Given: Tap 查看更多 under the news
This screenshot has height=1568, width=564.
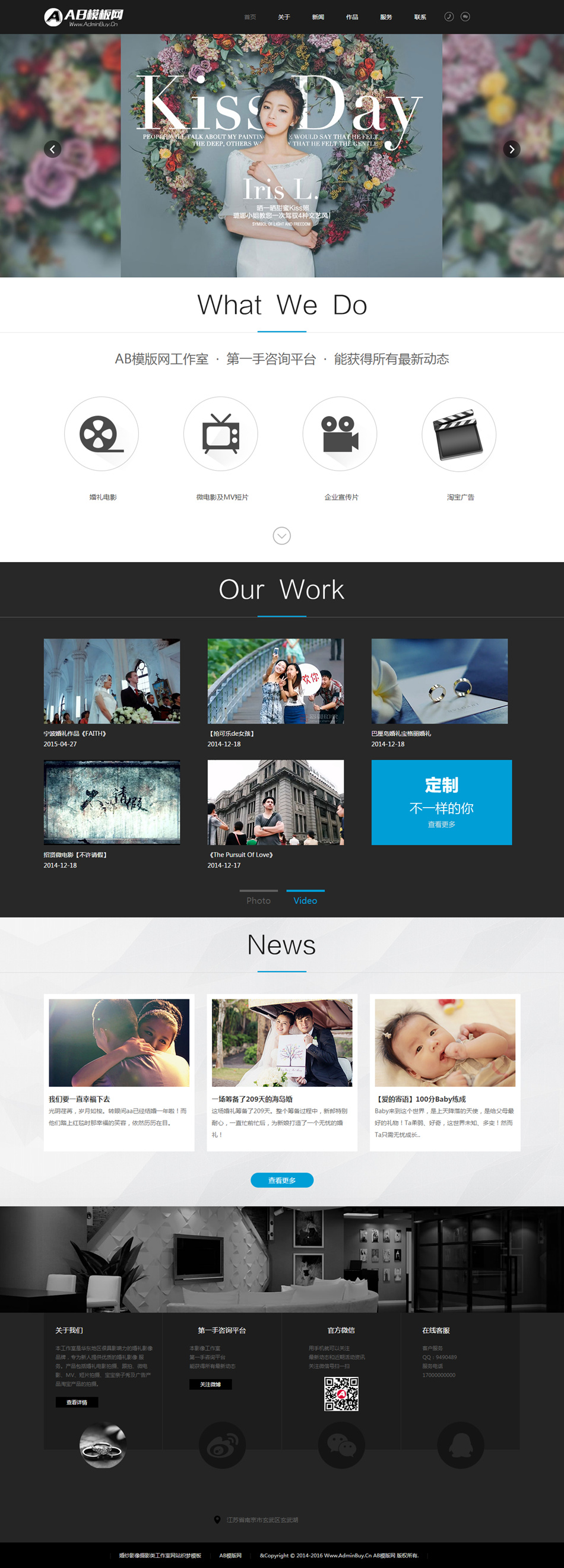Looking at the screenshot, I should pos(282,1180).
